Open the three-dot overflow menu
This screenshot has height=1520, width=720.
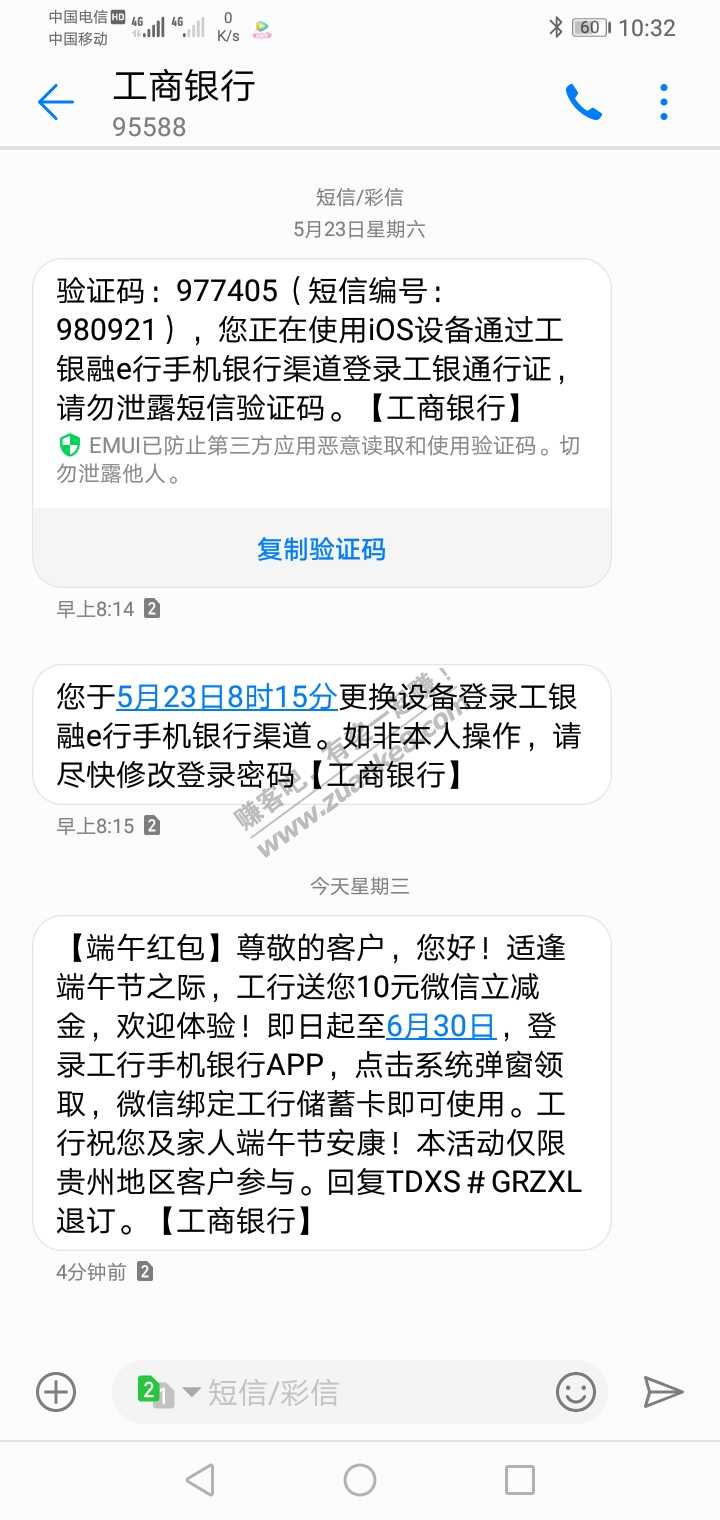[664, 102]
